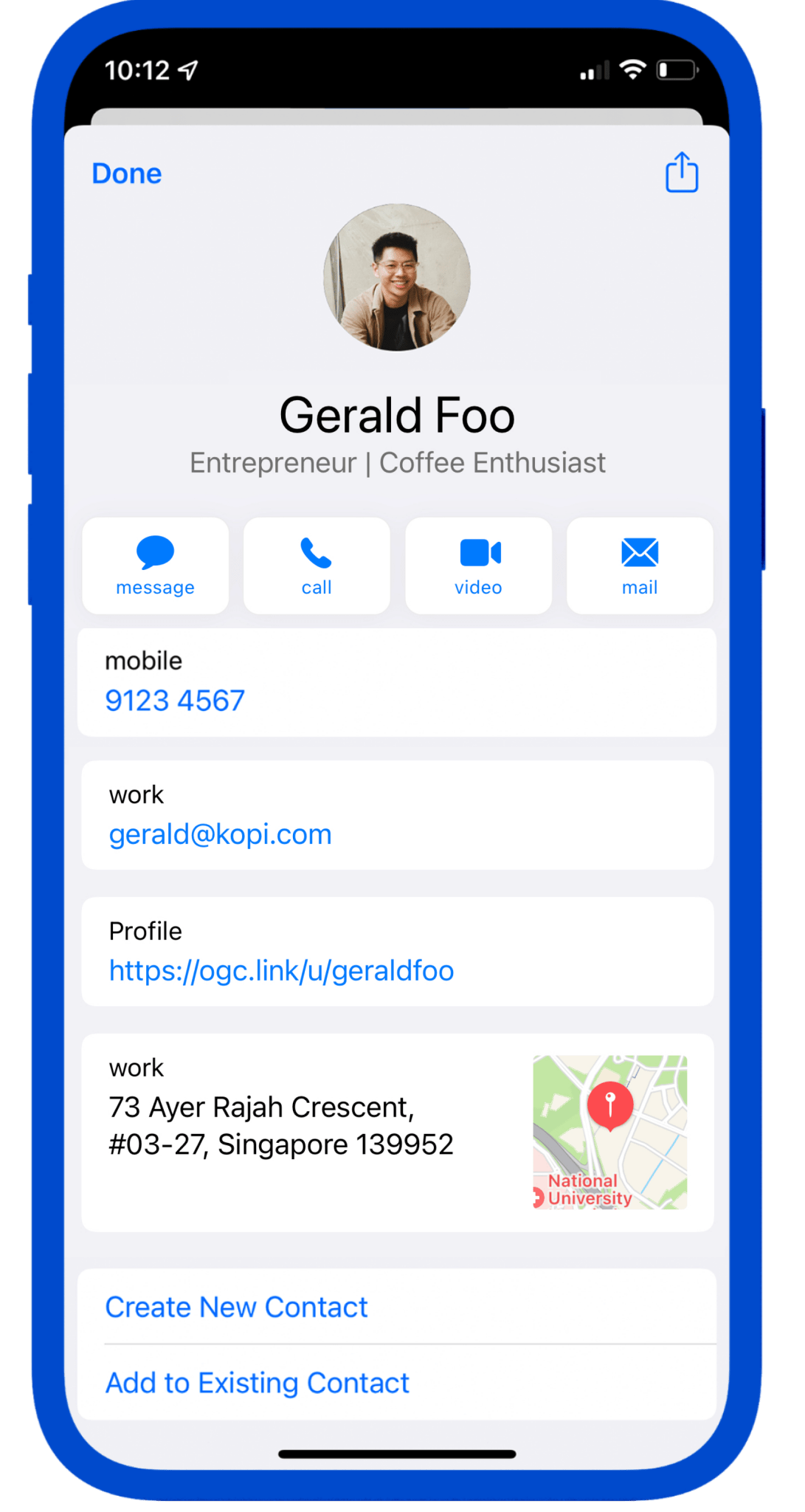The height and width of the screenshot is (1512, 805).
Task: Call Gerald Foo
Action: click(x=317, y=566)
